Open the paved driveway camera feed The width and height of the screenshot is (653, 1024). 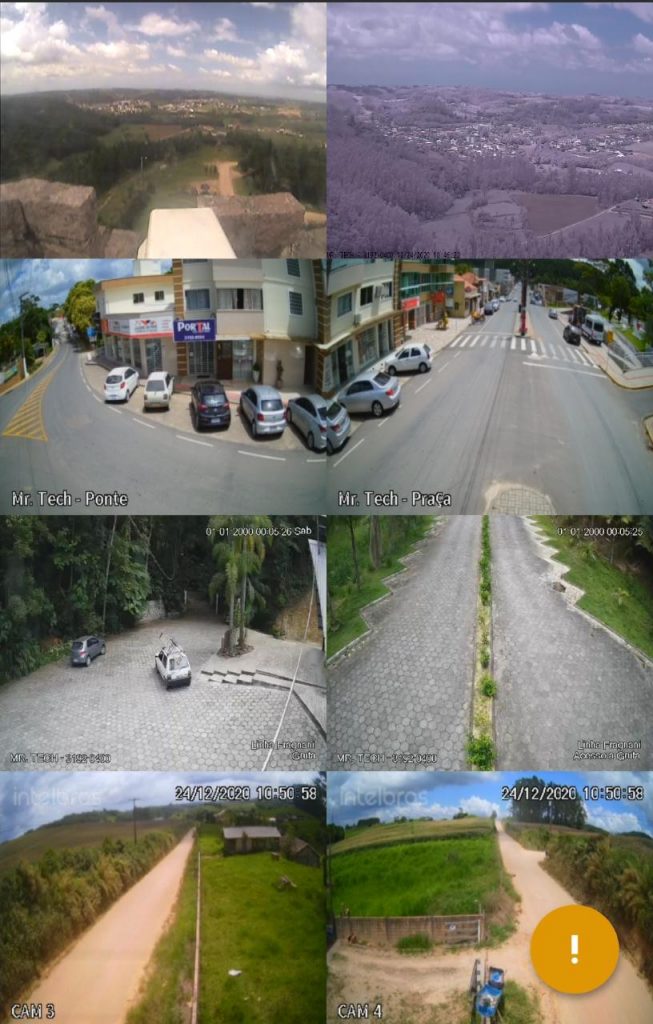coord(490,643)
